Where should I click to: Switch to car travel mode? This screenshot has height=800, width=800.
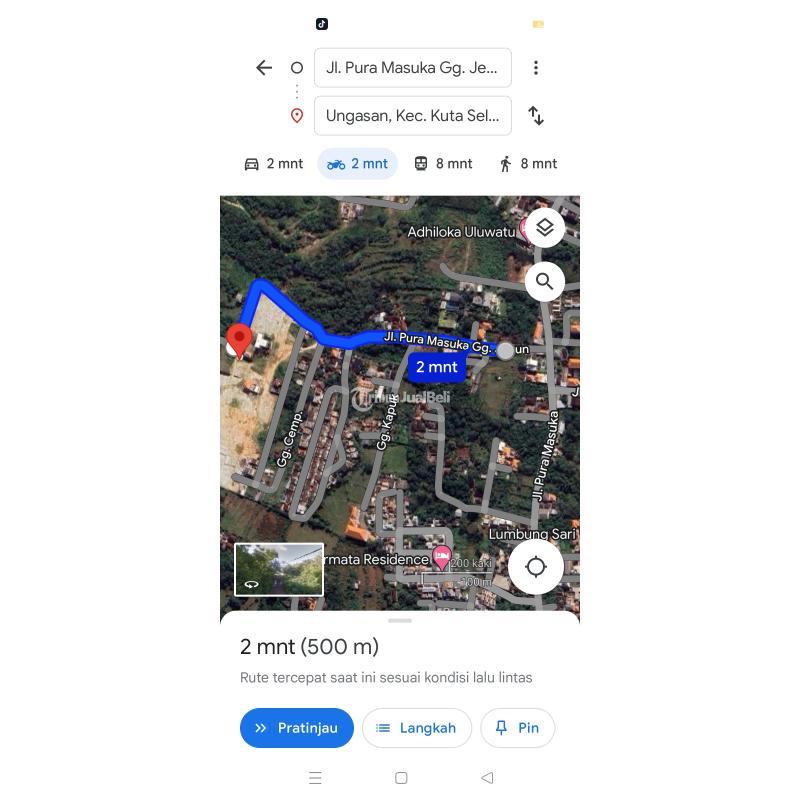(273, 164)
